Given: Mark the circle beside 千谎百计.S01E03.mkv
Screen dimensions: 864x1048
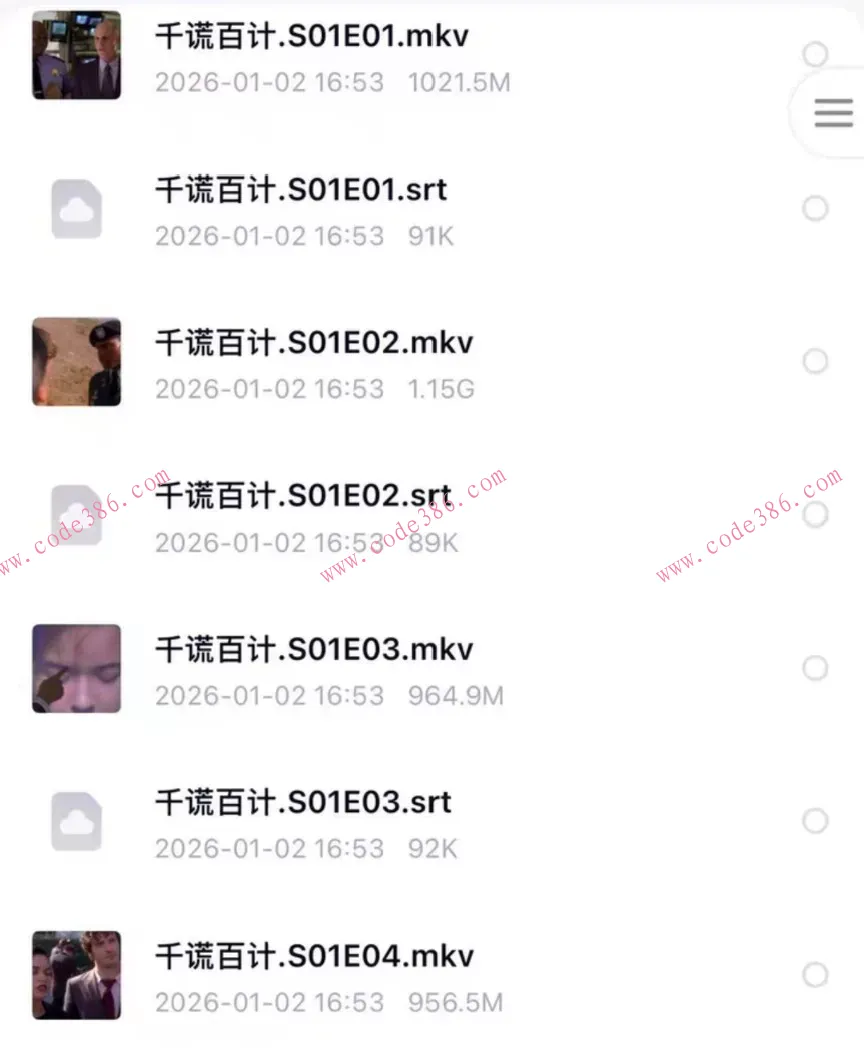Looking at the screenshot, I should point(815,667).
